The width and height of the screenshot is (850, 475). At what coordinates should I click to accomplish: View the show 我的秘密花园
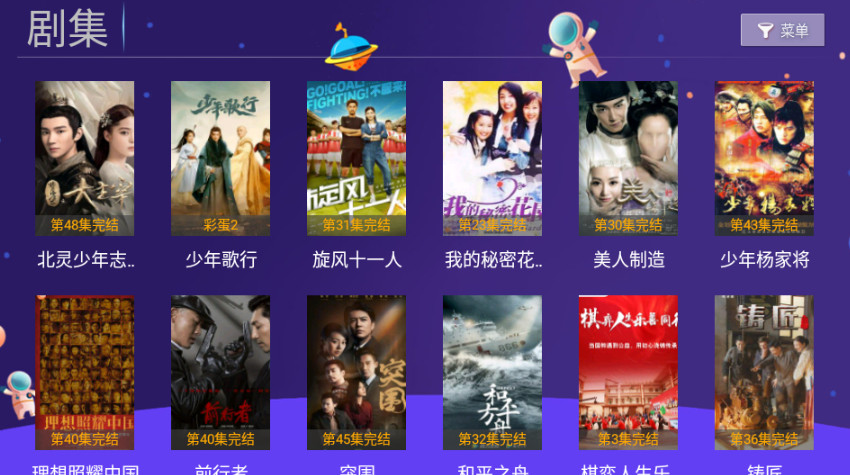(x=493, y=158)
